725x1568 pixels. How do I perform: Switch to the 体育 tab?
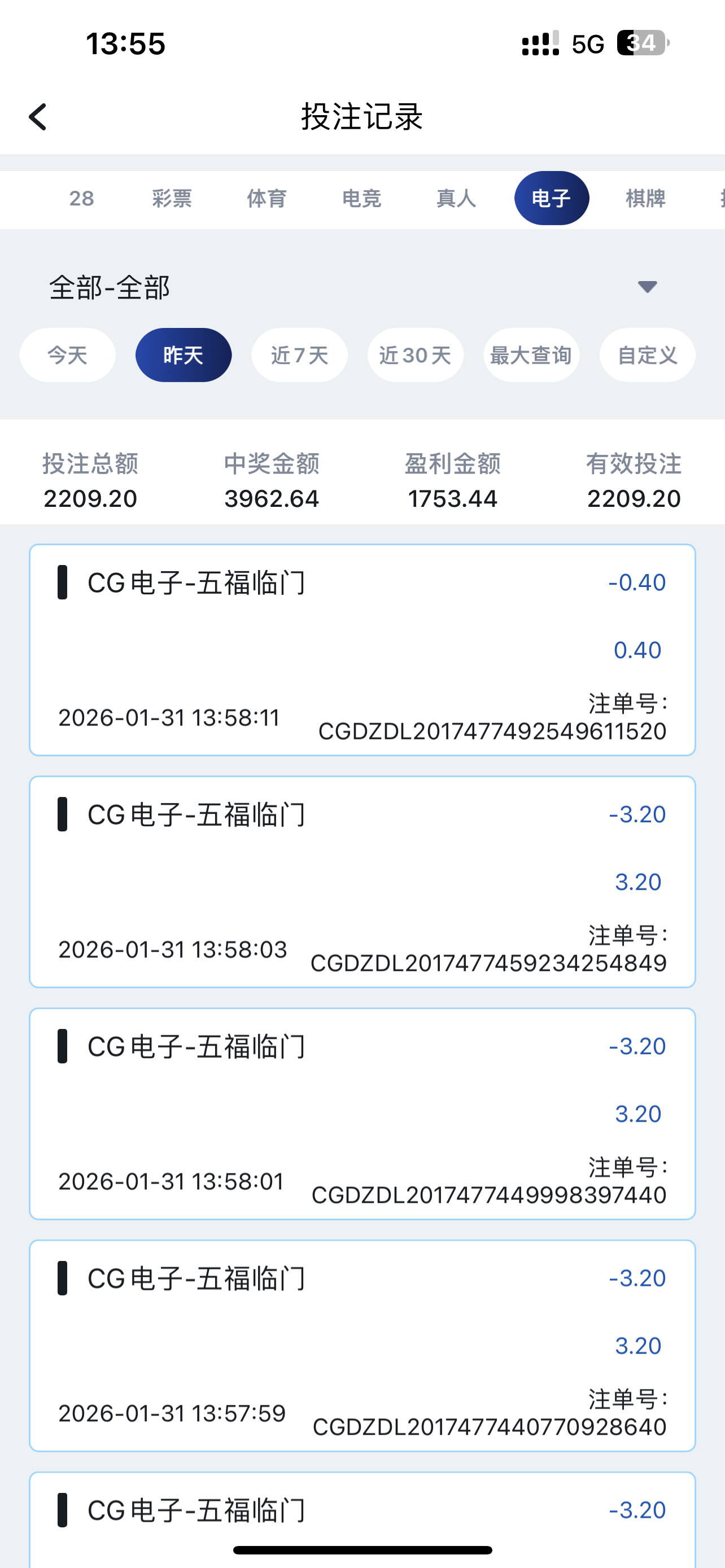pyautogui.click(x=267, y=199)
